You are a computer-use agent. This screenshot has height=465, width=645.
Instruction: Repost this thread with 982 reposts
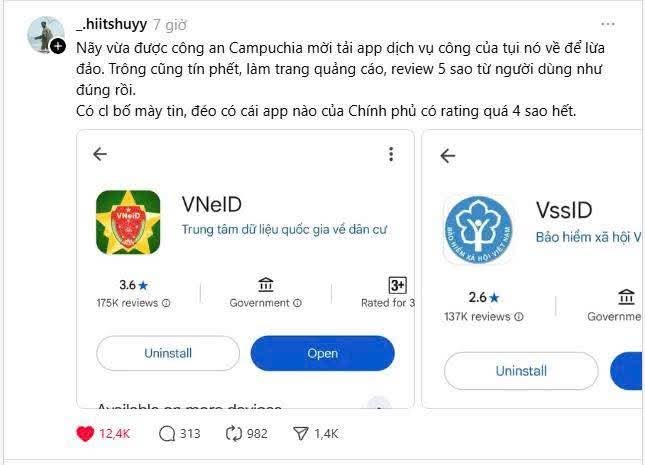(236, 433)
